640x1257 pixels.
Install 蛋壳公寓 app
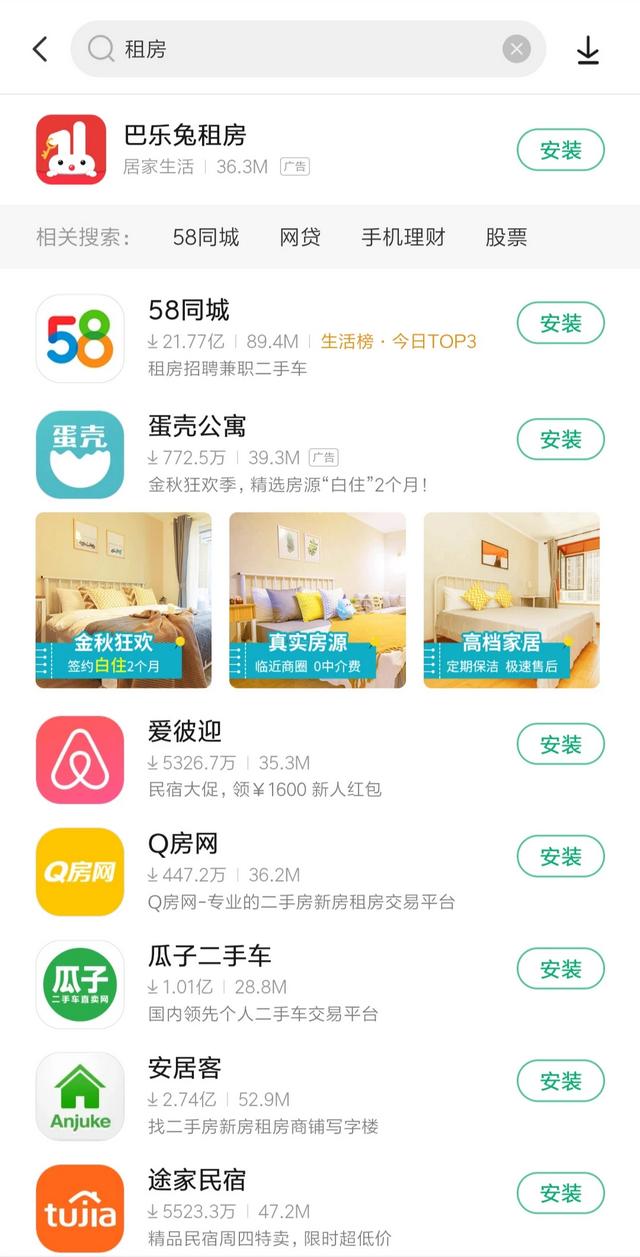click(x=560, y=439)
